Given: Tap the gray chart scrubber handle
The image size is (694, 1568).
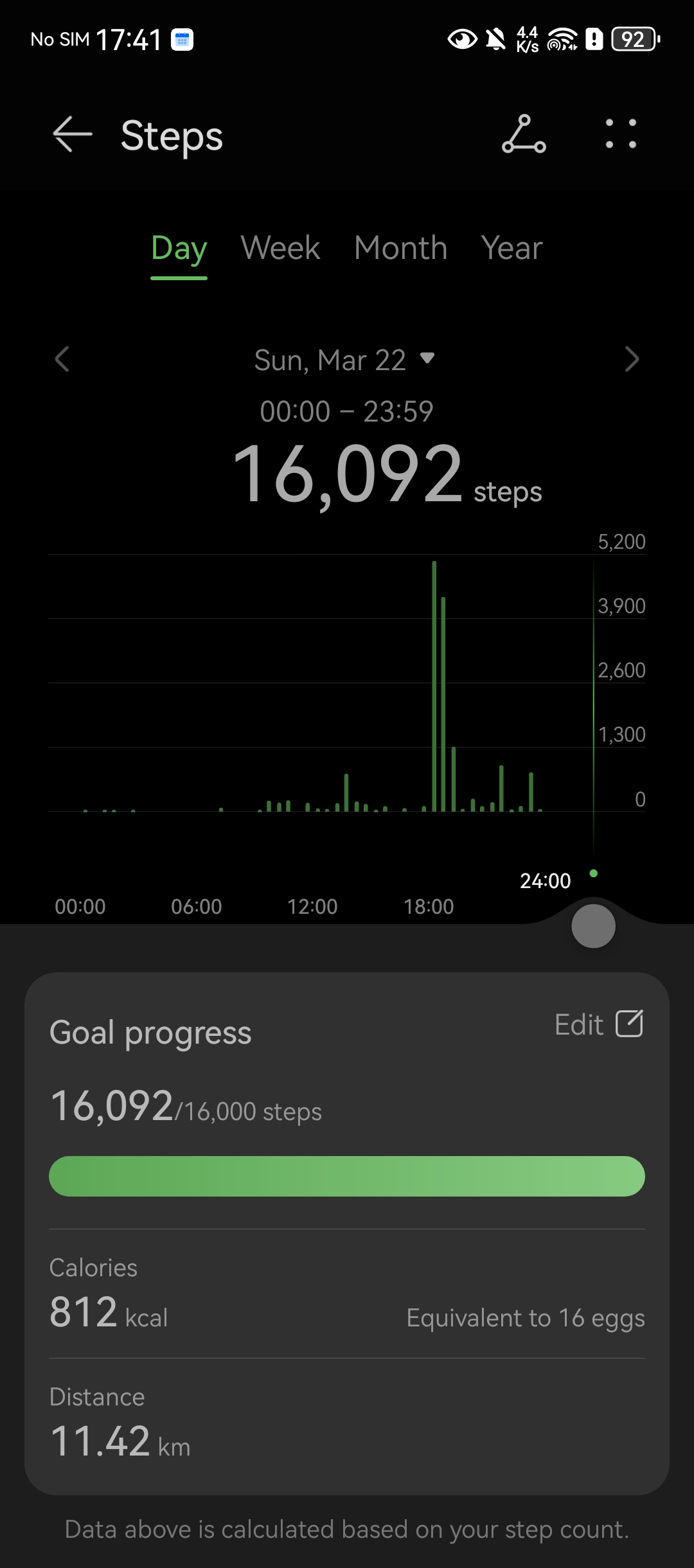Looking at the screenshot, I should coord(593,926).
